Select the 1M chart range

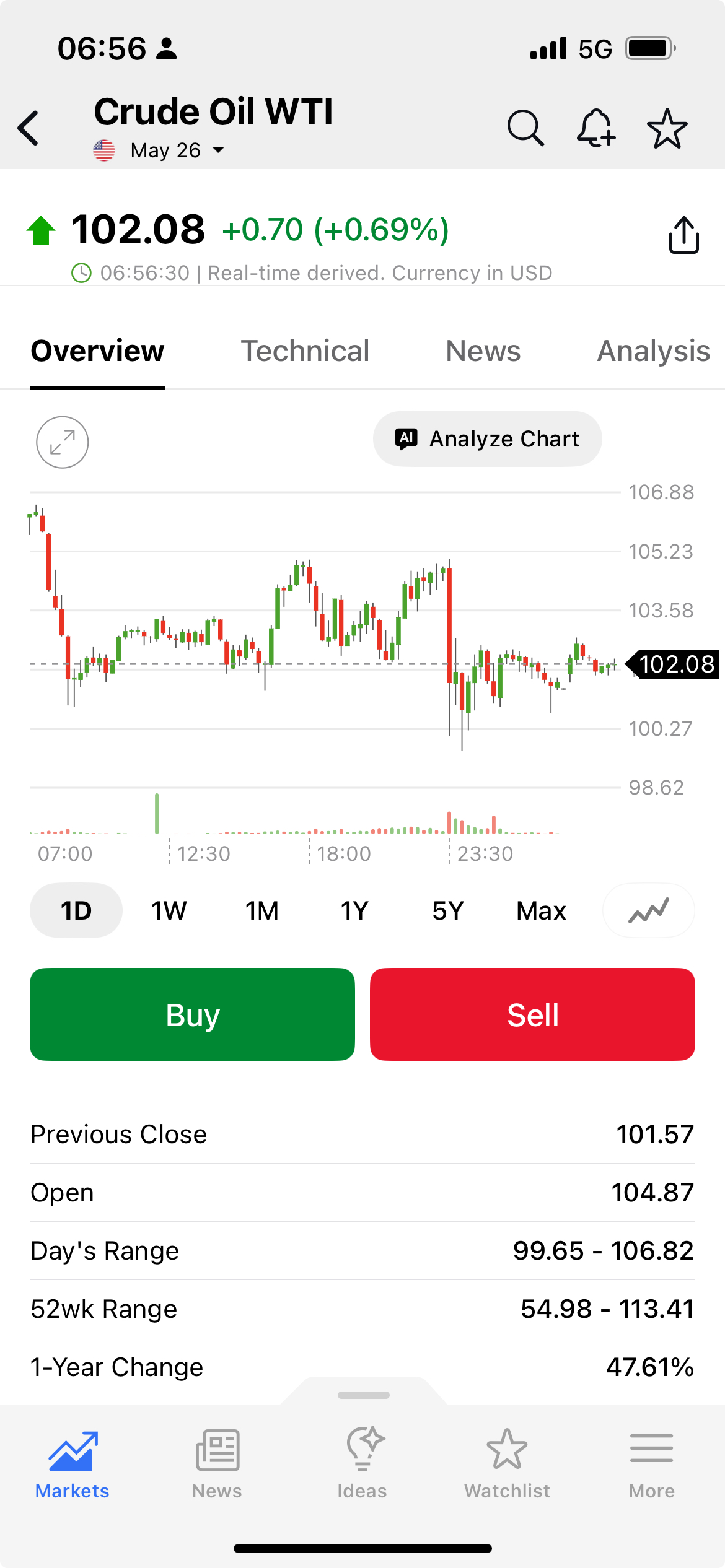261,910
